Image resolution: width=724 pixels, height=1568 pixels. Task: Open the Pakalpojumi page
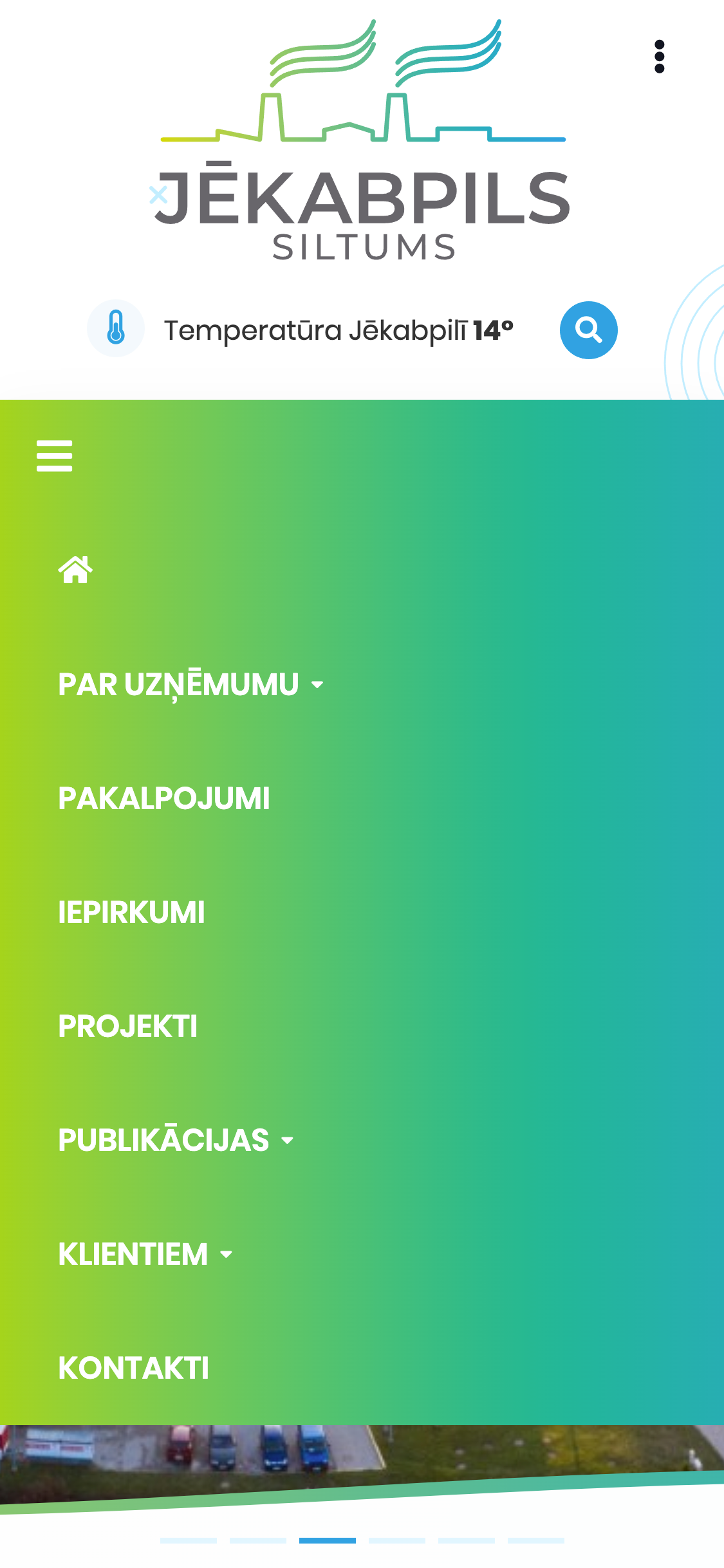(x=164, y=798)
